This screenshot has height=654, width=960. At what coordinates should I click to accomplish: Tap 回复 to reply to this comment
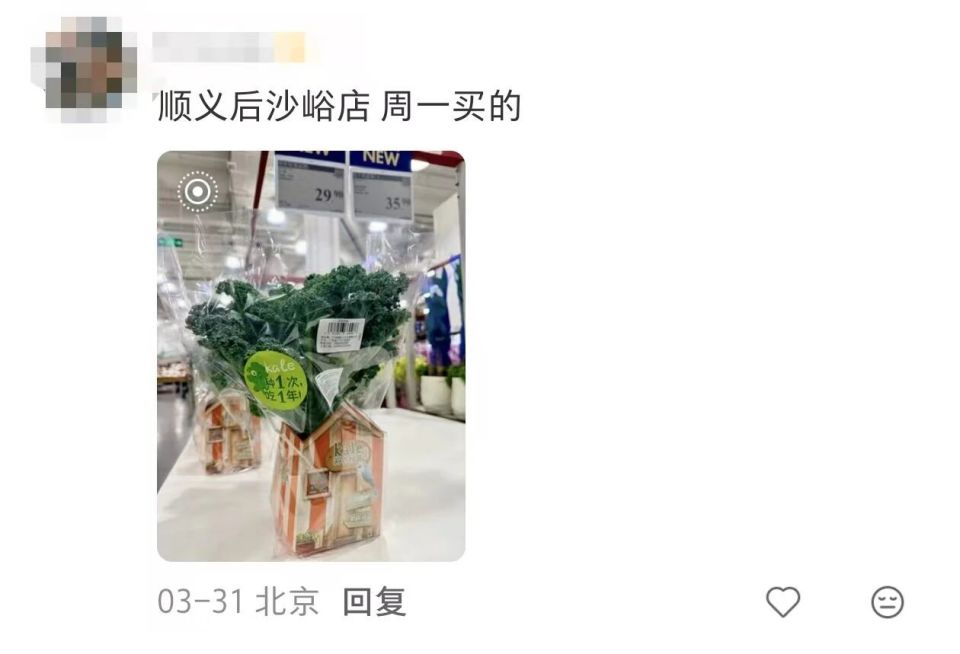click(x=374, y=602)
